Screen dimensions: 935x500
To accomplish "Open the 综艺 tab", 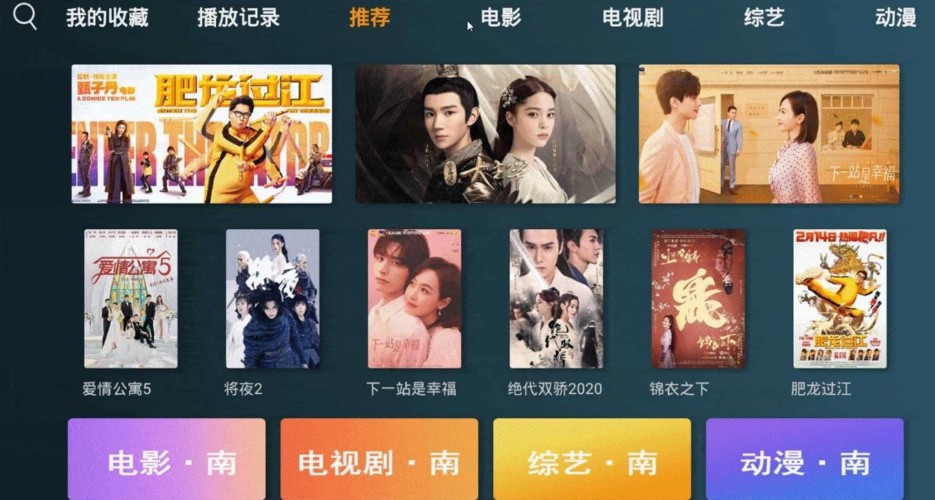I will (x=764, y=17).
